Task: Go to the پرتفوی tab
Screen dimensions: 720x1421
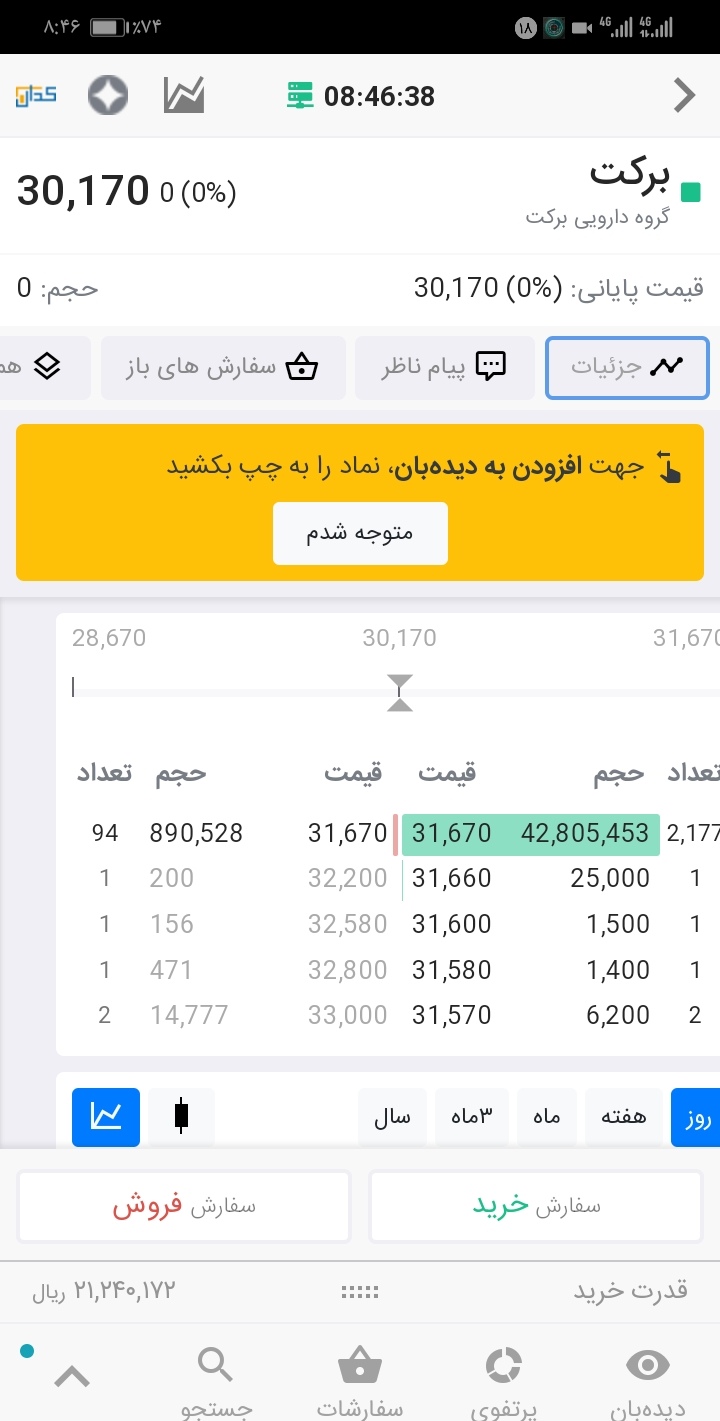Action: pyautogui.click(x=504, y=1382)
